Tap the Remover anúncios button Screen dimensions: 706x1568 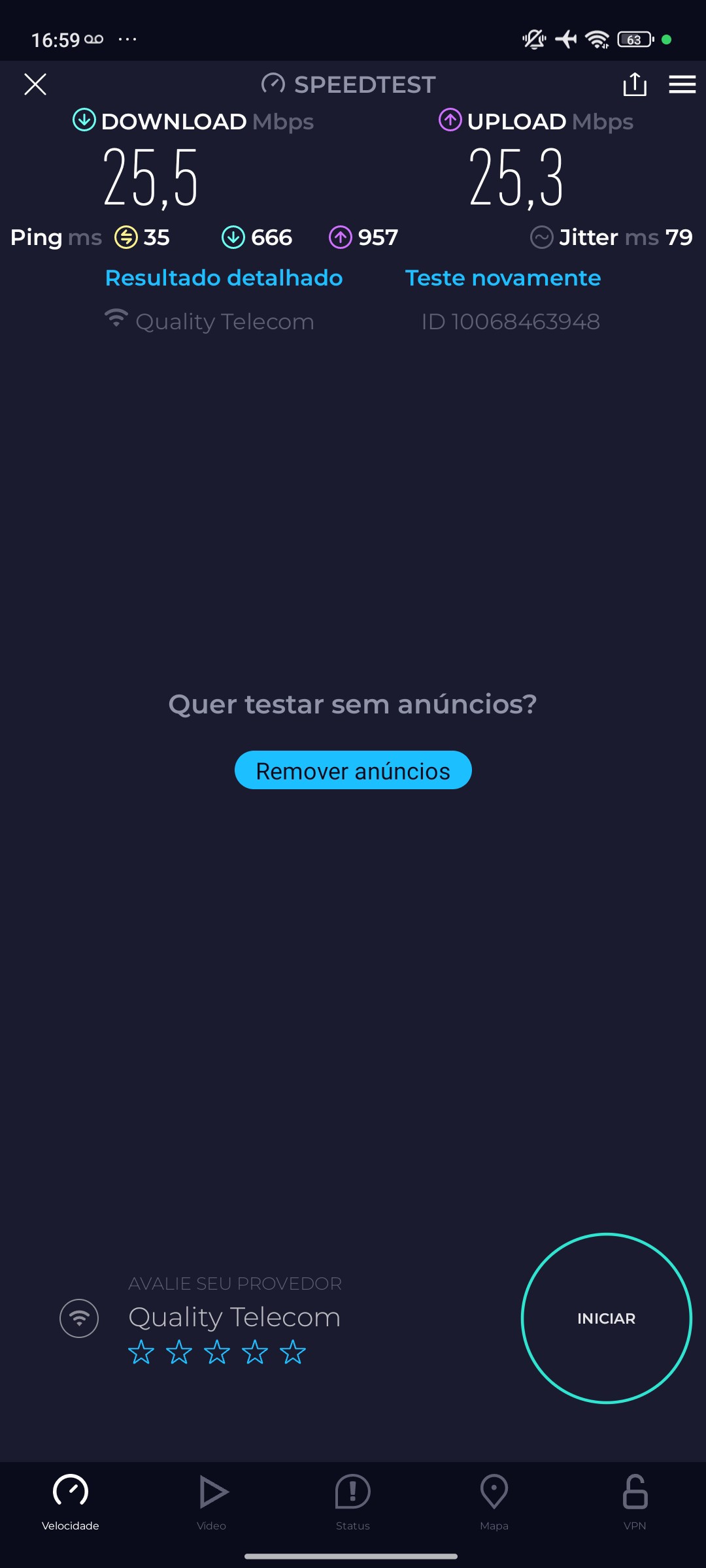[x=353, y=770]
